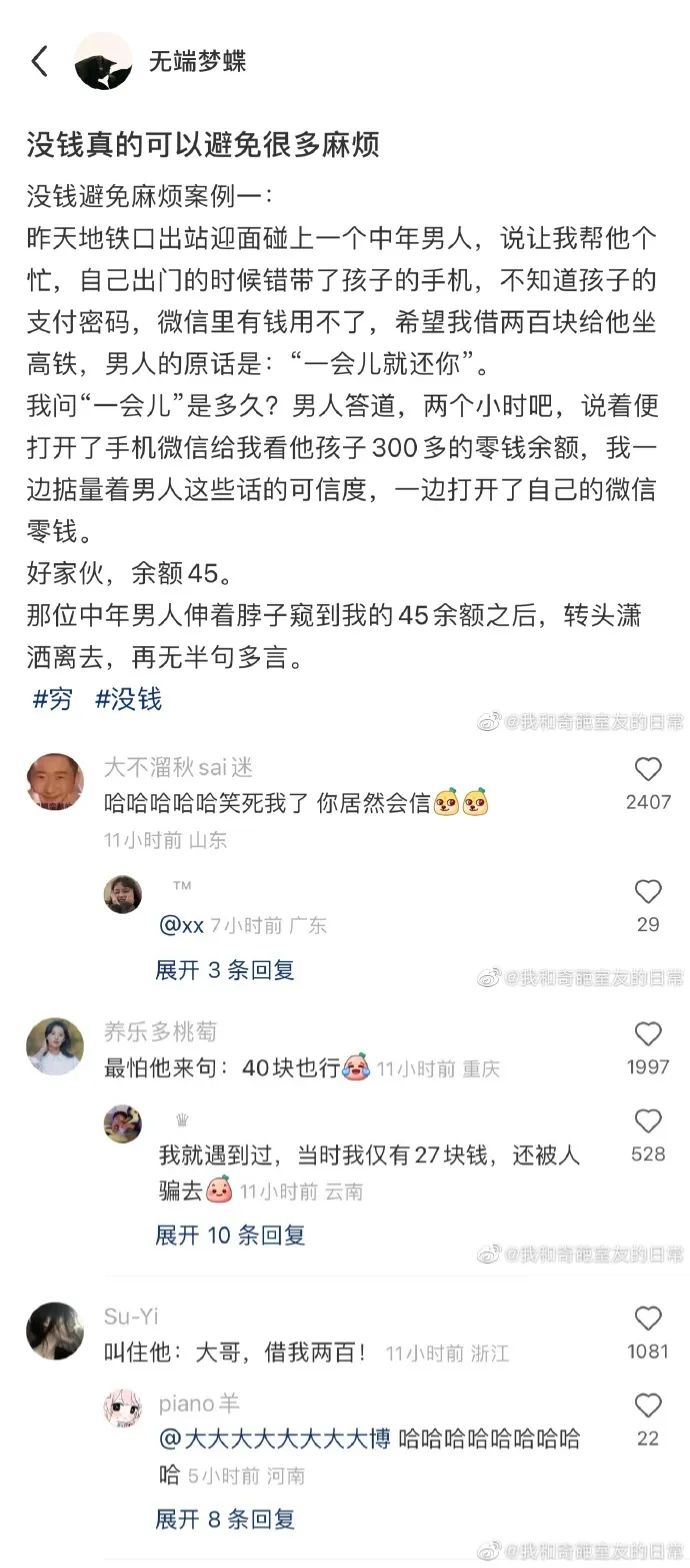The height and width of the screenshot is (1568, 690).
Task: Open the @大大大大大大大大博 mention
Action: click(x=274, y=1440)
